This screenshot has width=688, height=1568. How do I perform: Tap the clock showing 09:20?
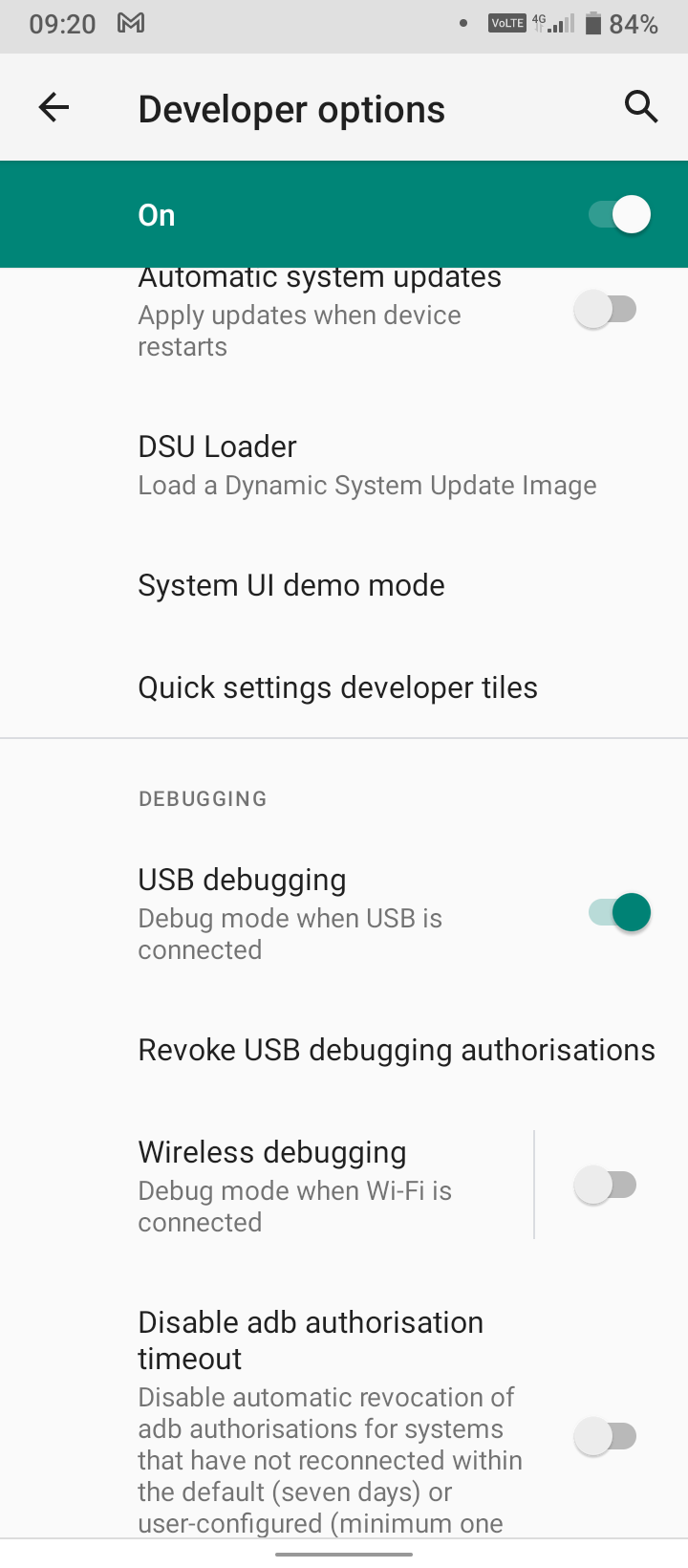[x=62, y=24]
